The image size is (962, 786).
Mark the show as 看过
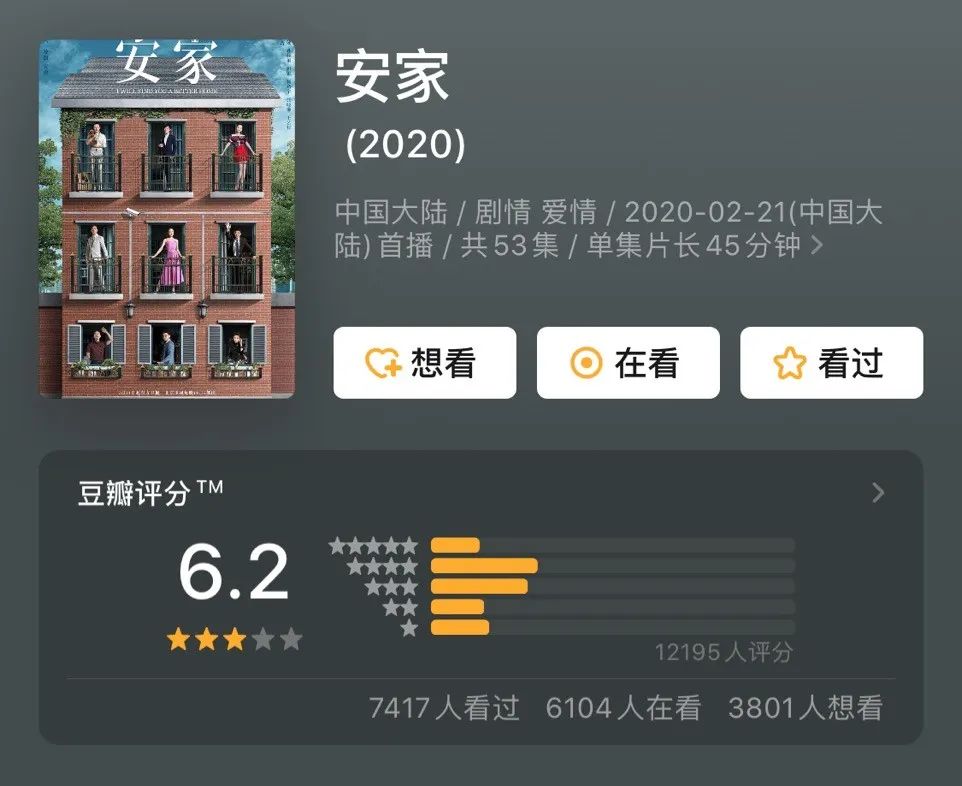tap(831, 363)
